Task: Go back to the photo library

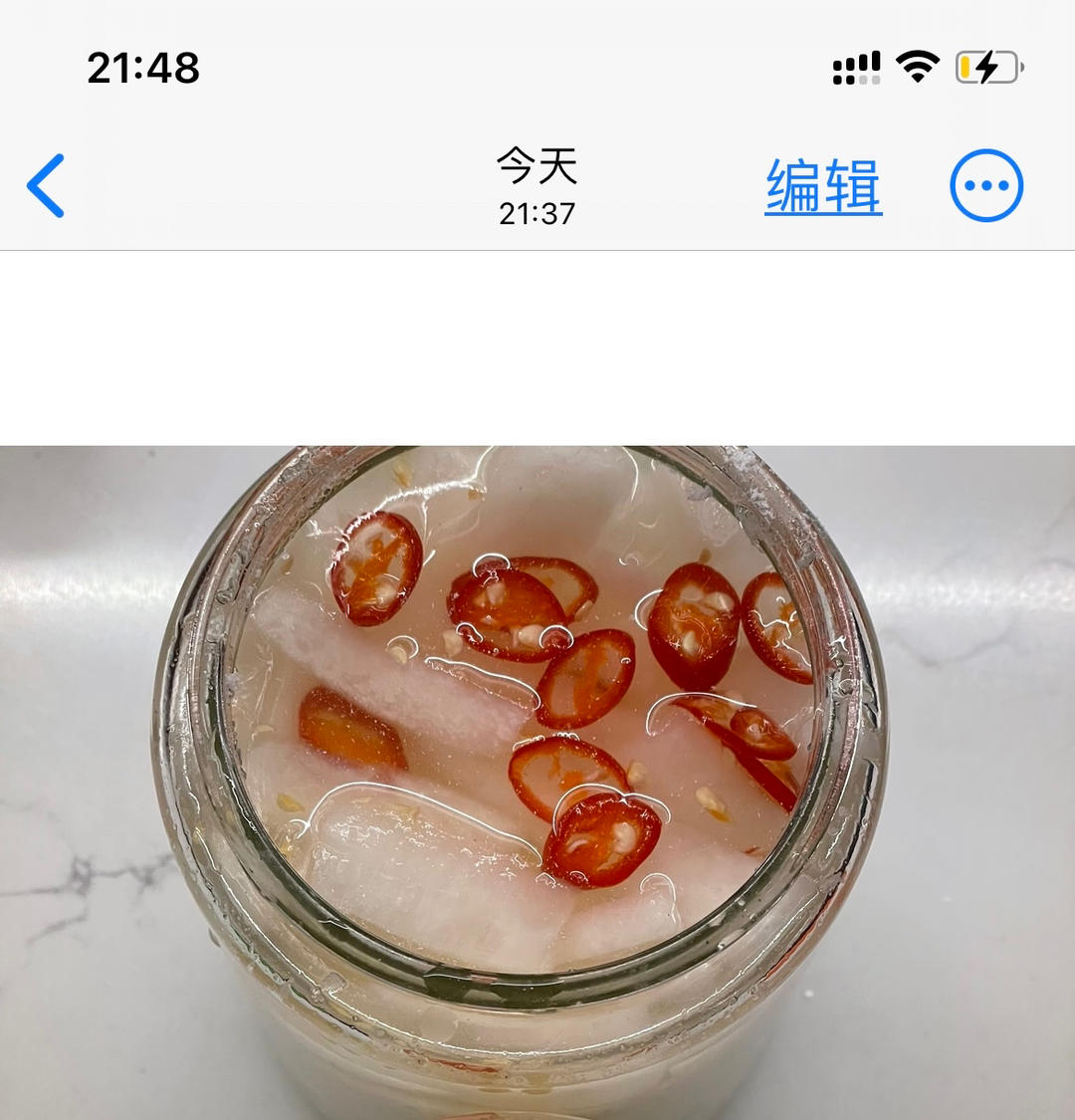Action: click(46, 186)
